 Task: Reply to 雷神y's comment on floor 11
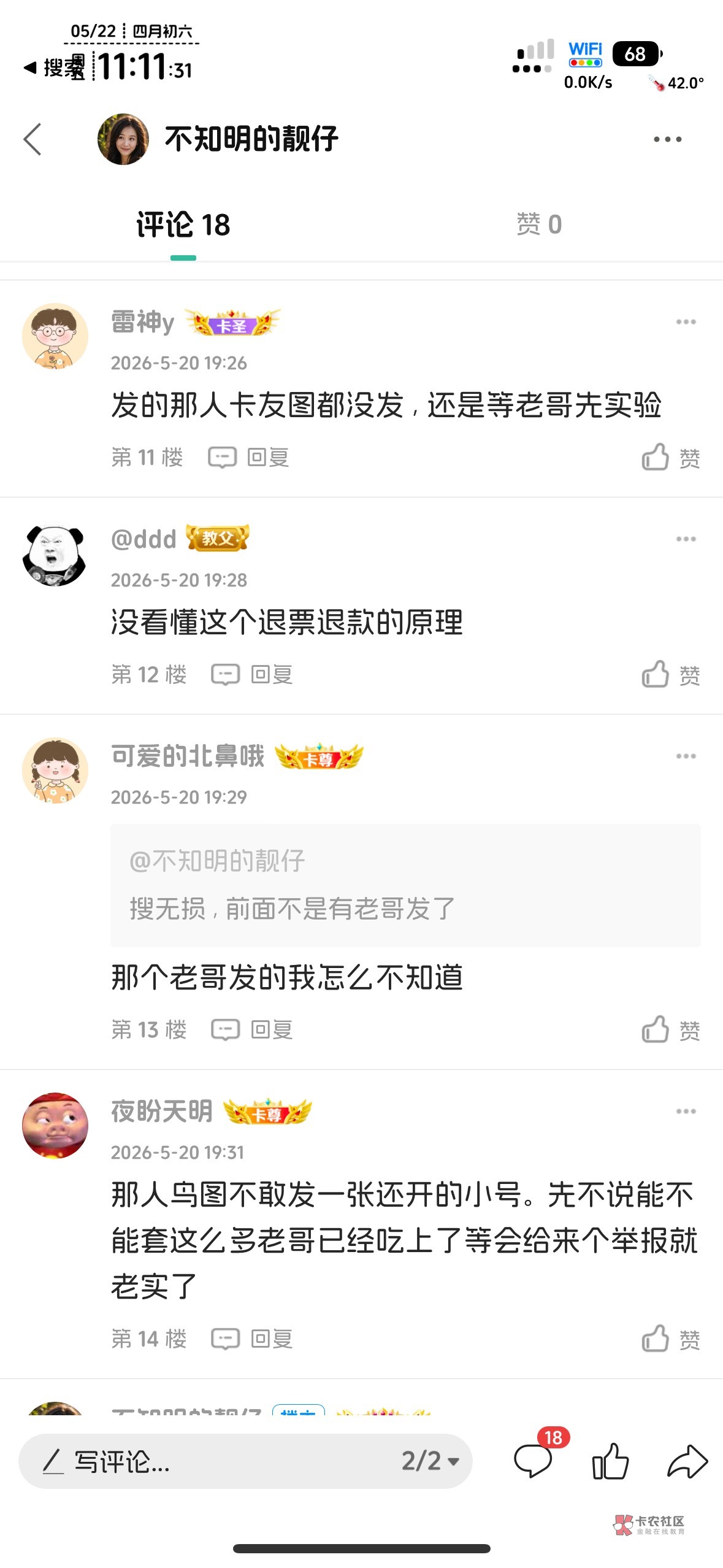[x=248, y=458]
